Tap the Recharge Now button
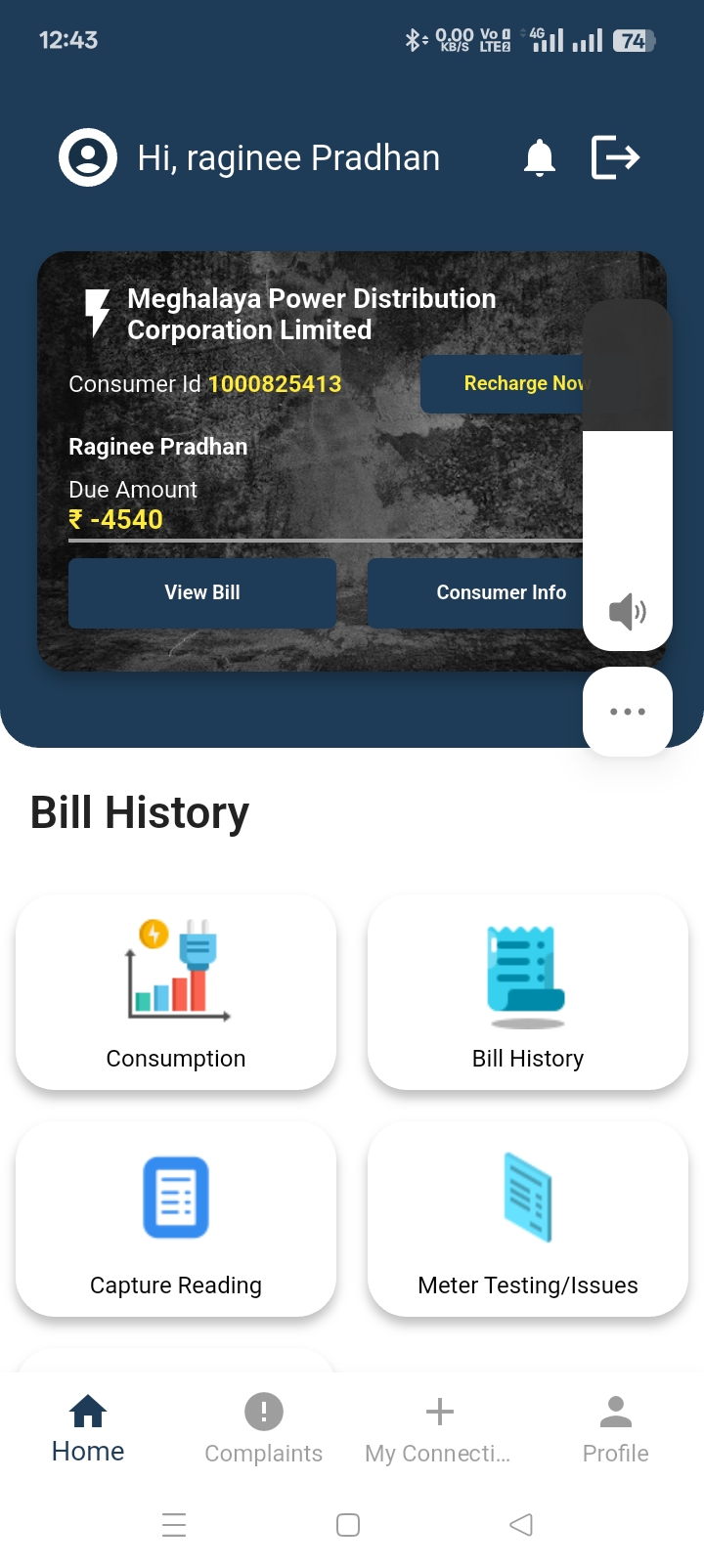The height and width of the screenshot is (1568, 704). tap(502, 383)
